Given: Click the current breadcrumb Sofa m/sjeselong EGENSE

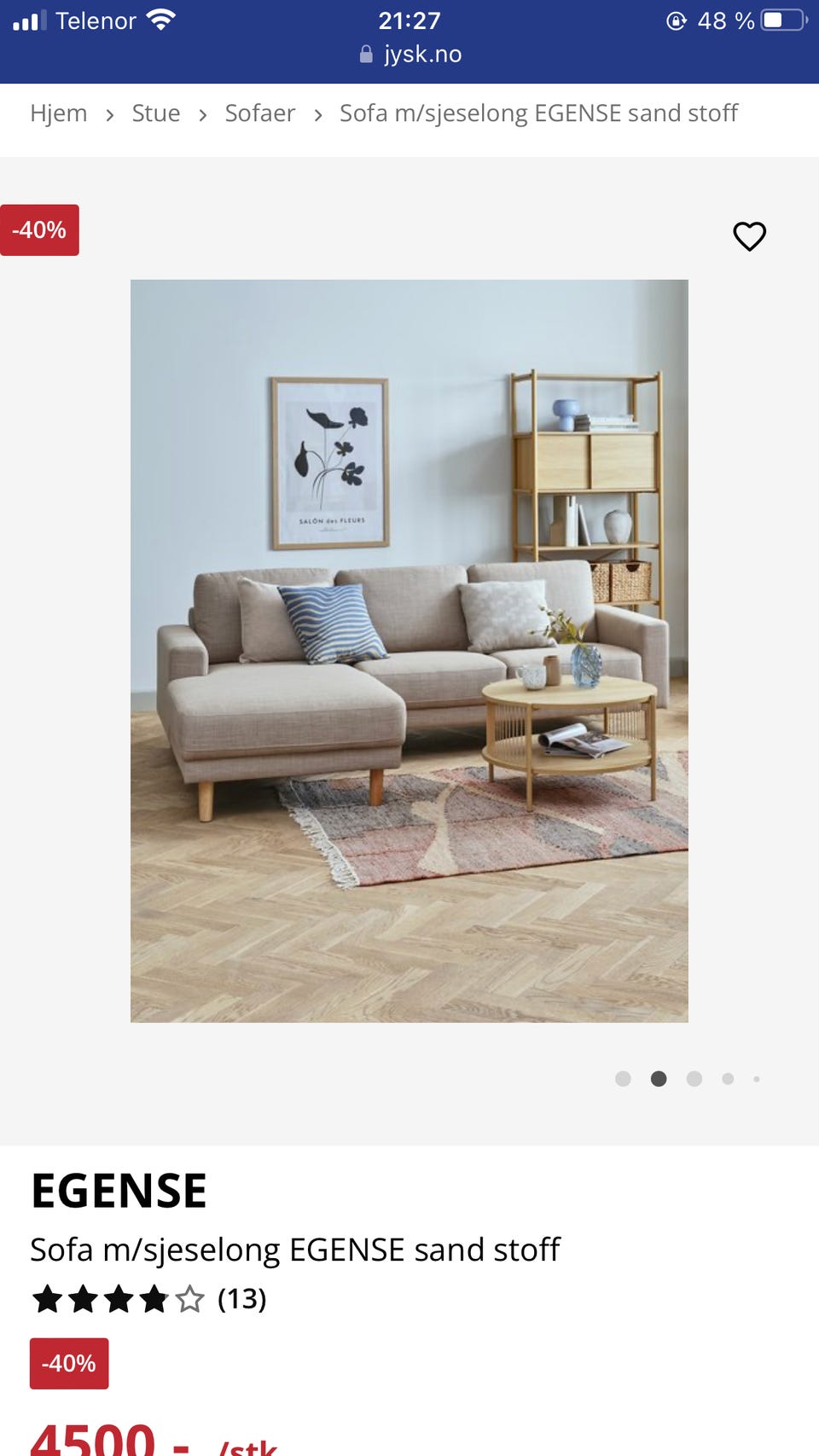Looking at the screenshot, I should [x=538, y=113].
